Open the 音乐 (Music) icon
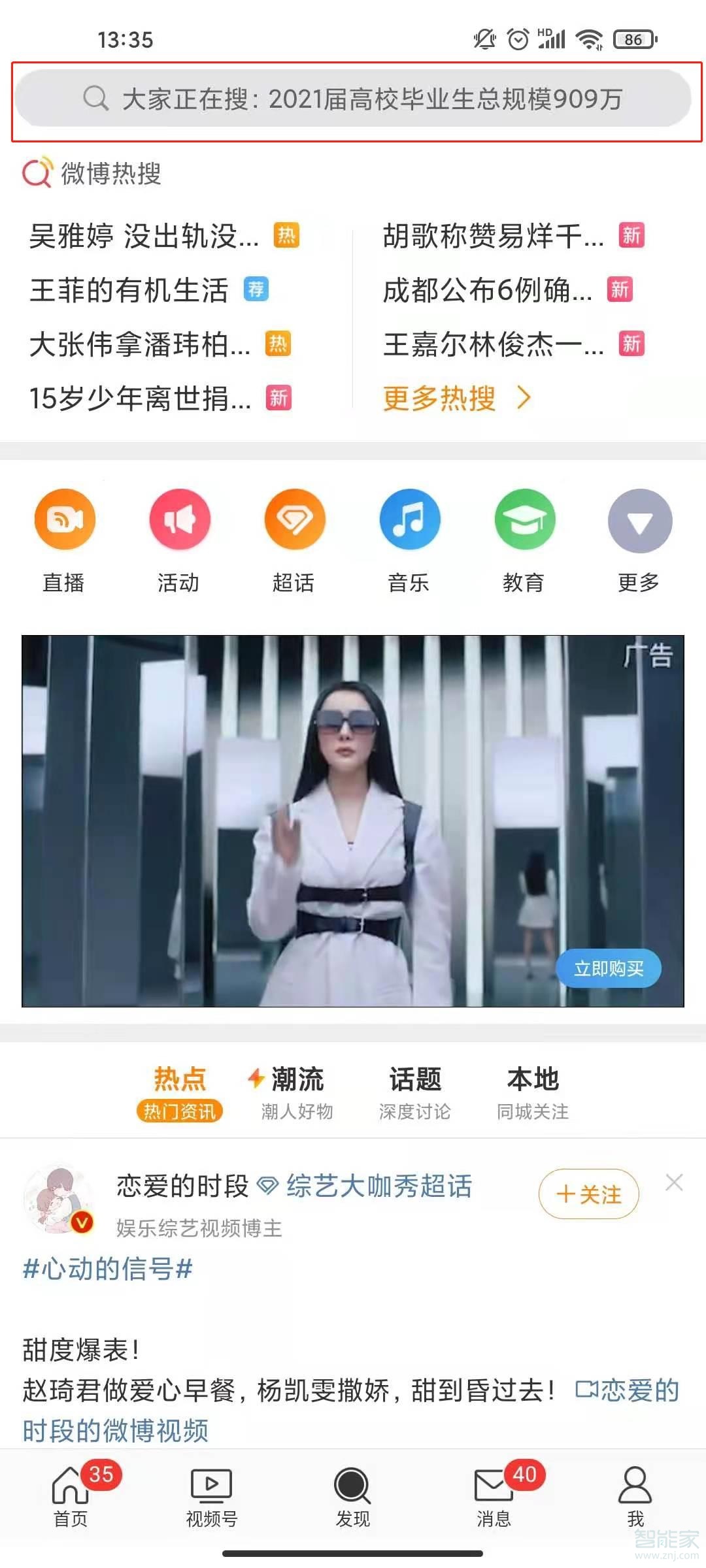 (x=409, y=519)
